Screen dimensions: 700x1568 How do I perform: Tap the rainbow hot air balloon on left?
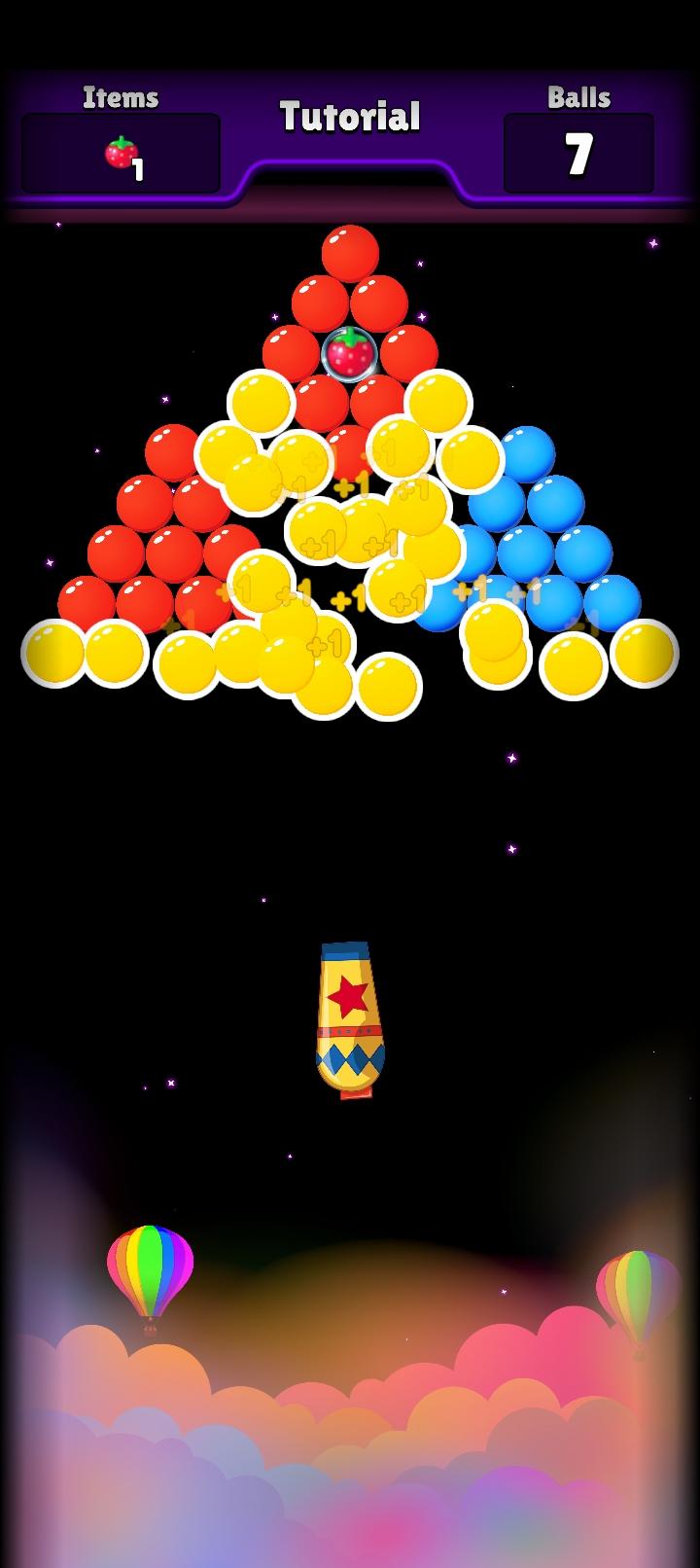click(151, 1269)
